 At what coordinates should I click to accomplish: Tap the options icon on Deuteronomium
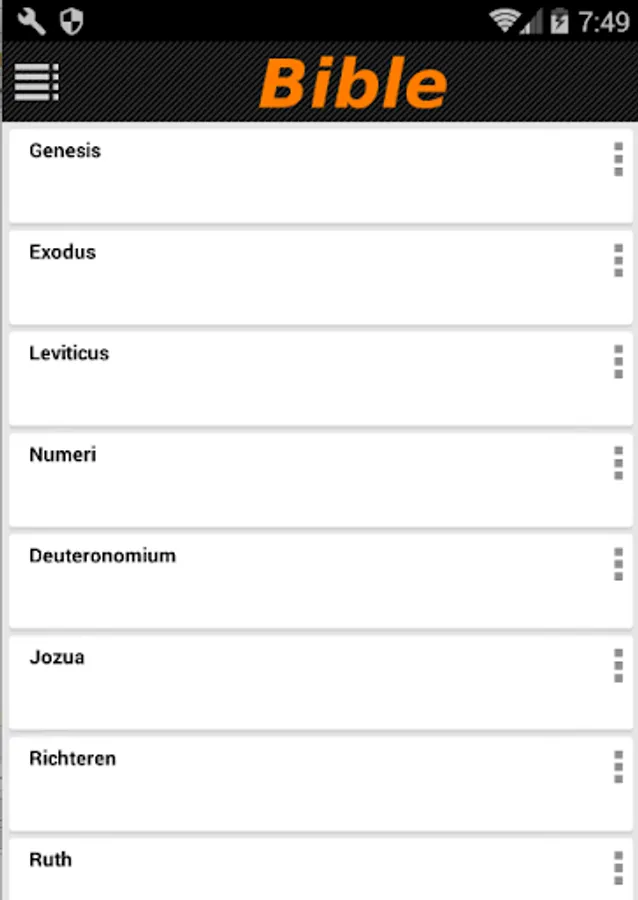point(618,564)
